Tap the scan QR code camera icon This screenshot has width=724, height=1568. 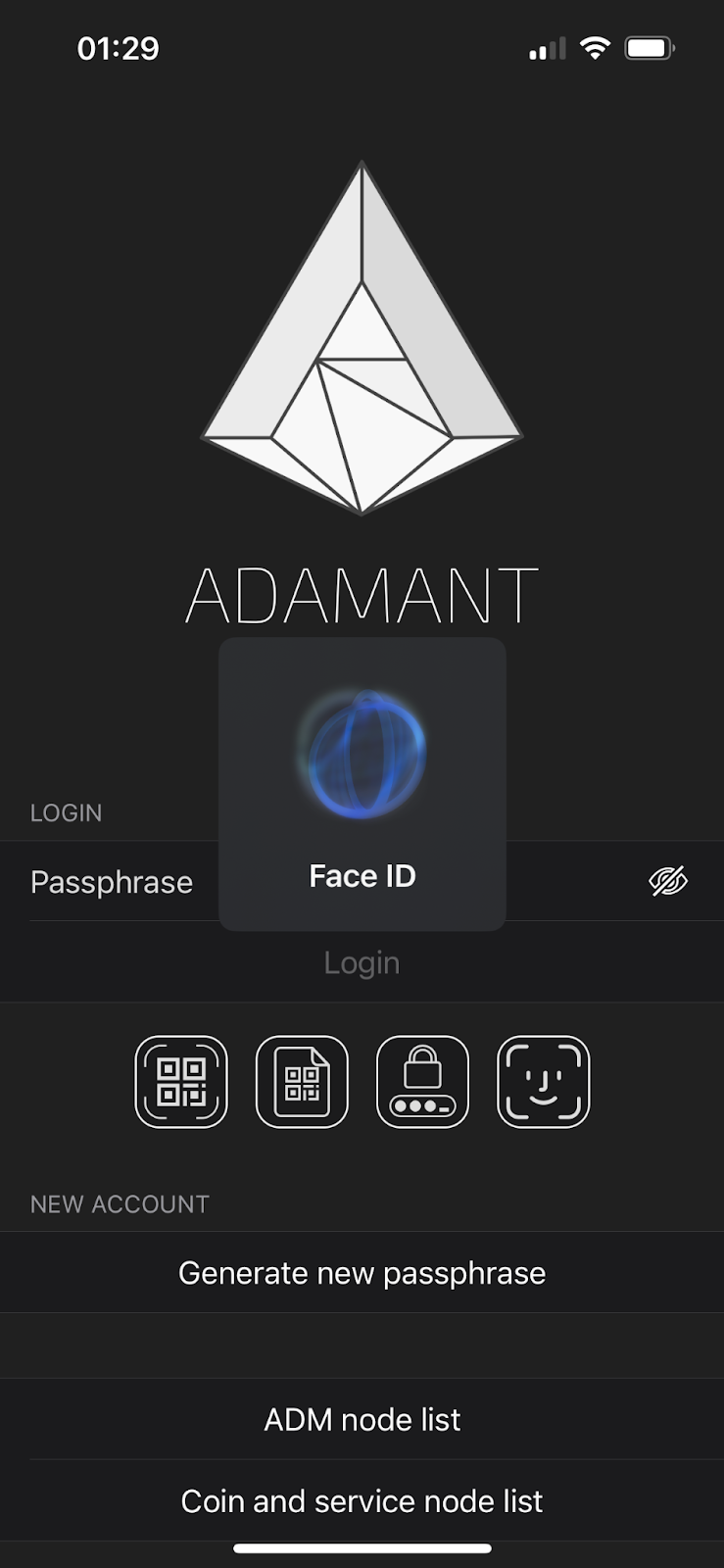(180, 1082)
